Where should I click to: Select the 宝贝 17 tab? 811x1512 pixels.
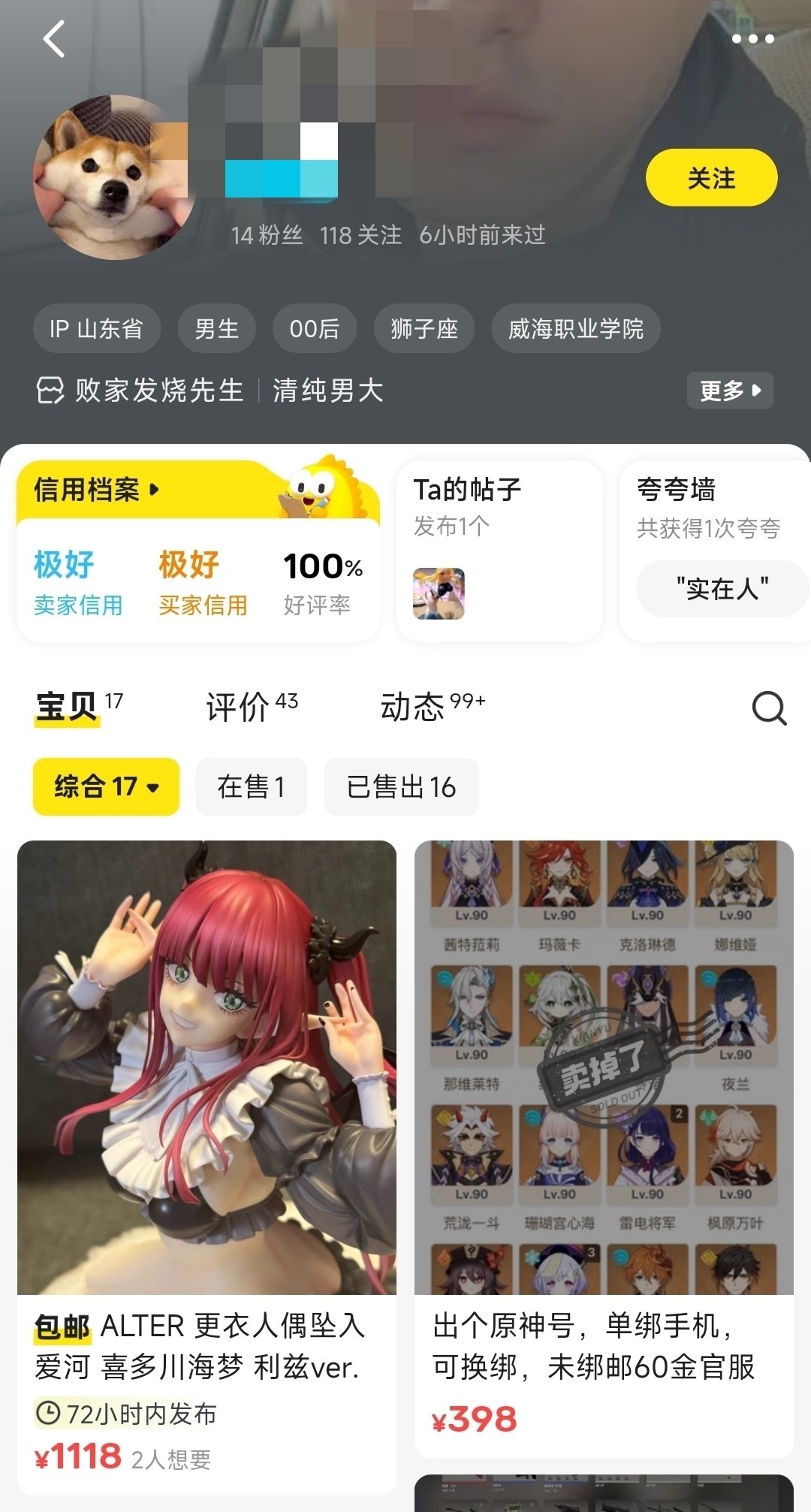[78, 706]
